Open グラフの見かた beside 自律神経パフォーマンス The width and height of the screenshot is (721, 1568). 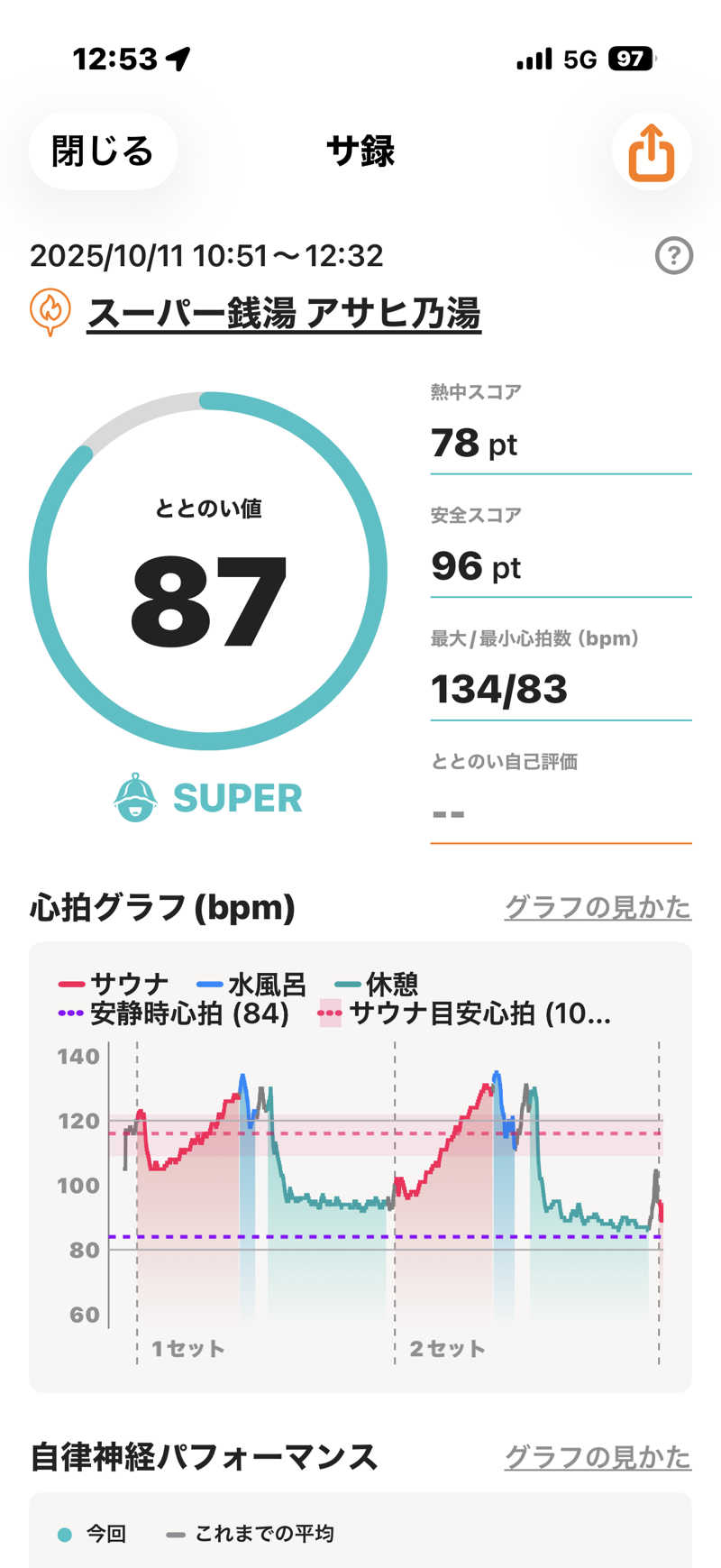click(x=597, y=1456)
